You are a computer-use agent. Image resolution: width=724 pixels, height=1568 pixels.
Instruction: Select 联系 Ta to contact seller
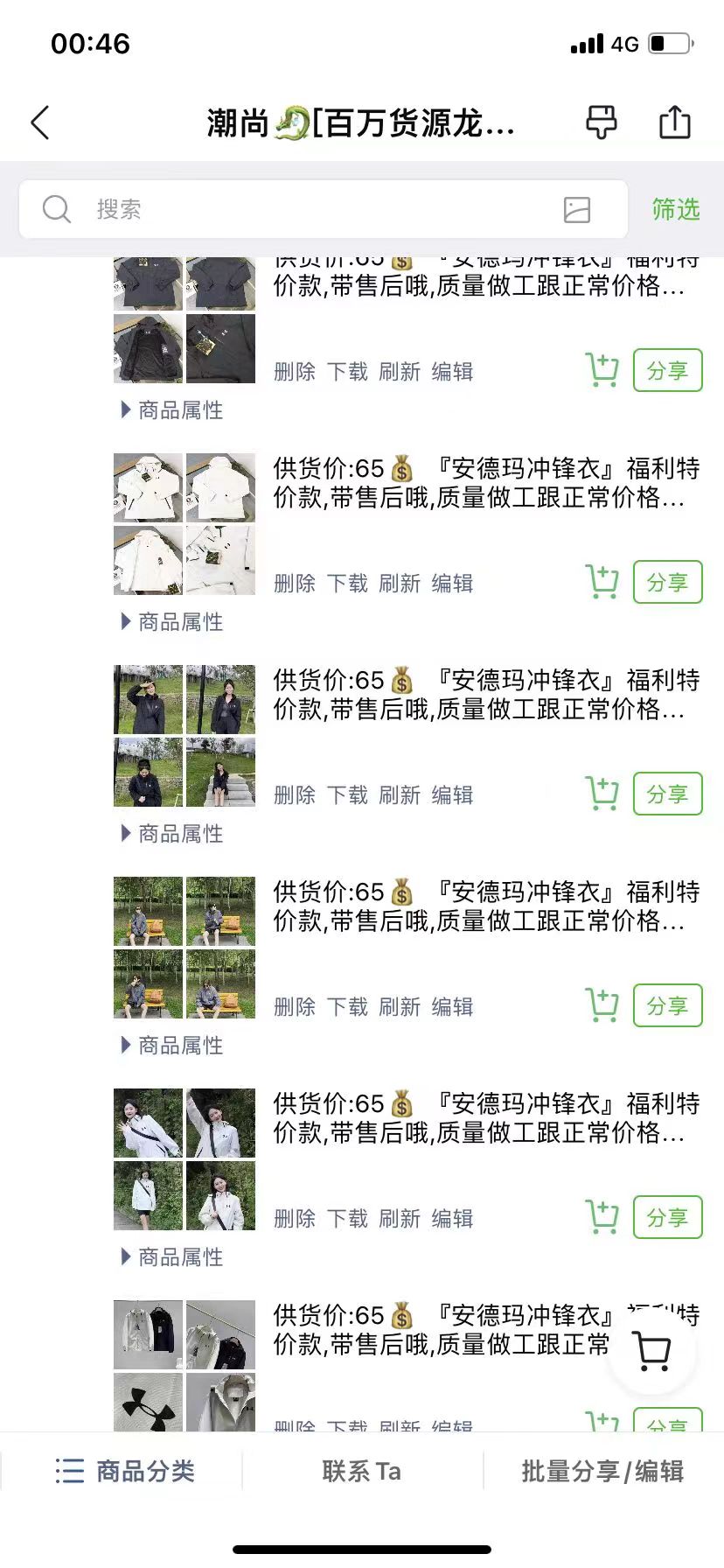point(362,1471)
